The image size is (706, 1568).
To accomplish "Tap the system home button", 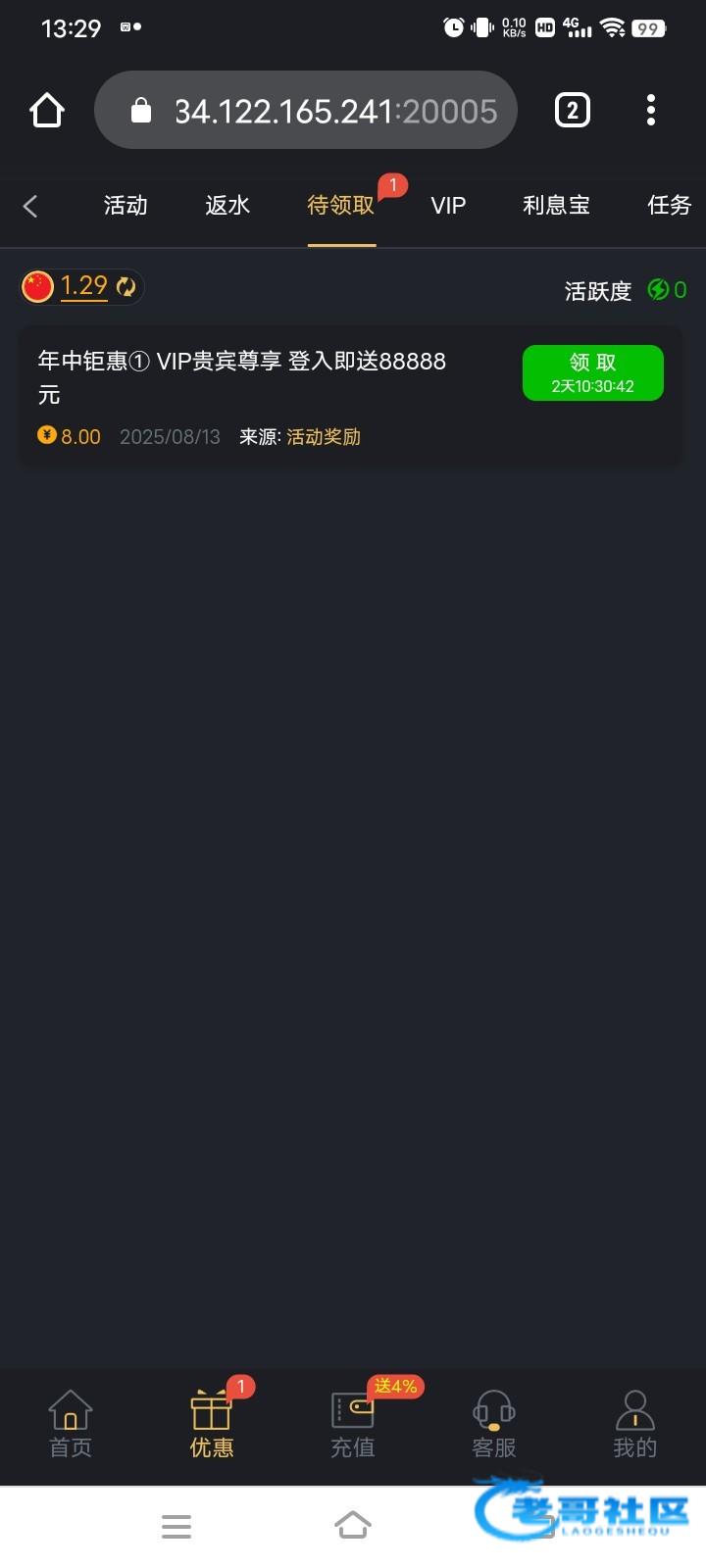I will click(x=353, y=1526).
